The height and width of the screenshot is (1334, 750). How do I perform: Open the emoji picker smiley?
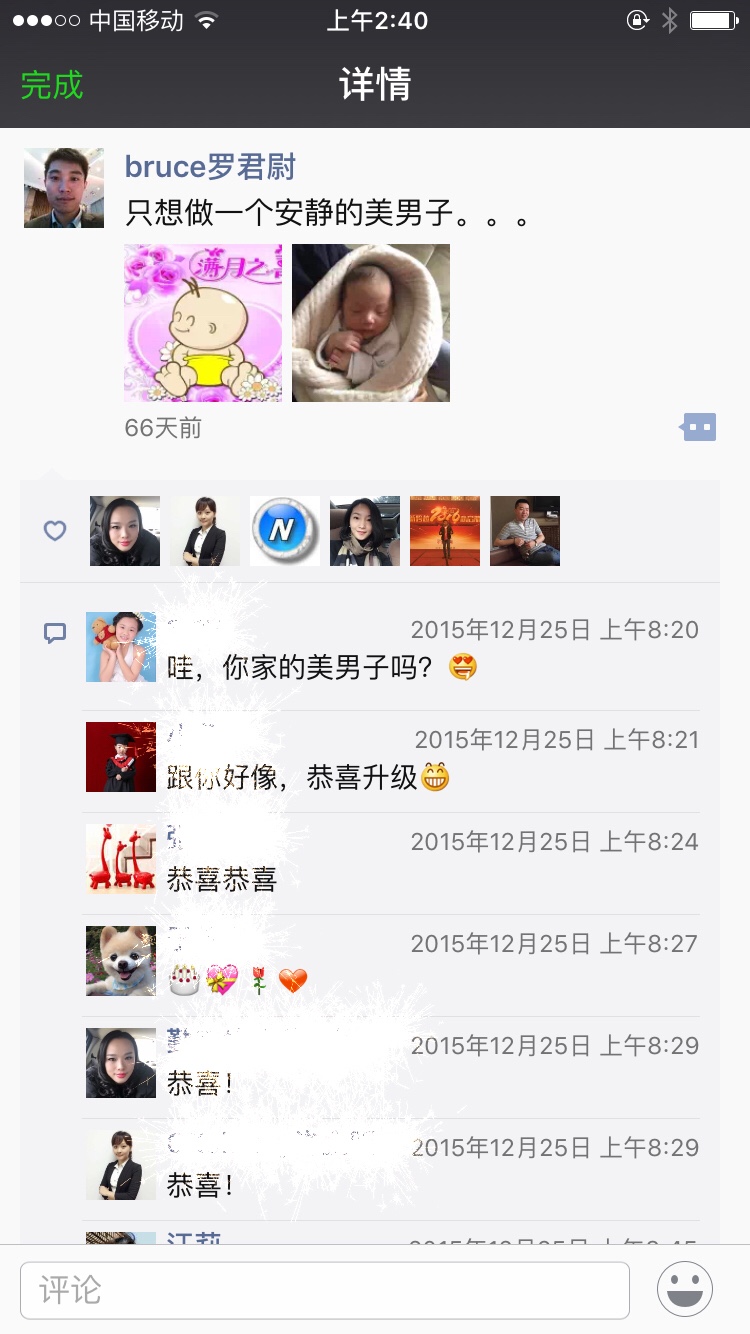coord(685,1289)
